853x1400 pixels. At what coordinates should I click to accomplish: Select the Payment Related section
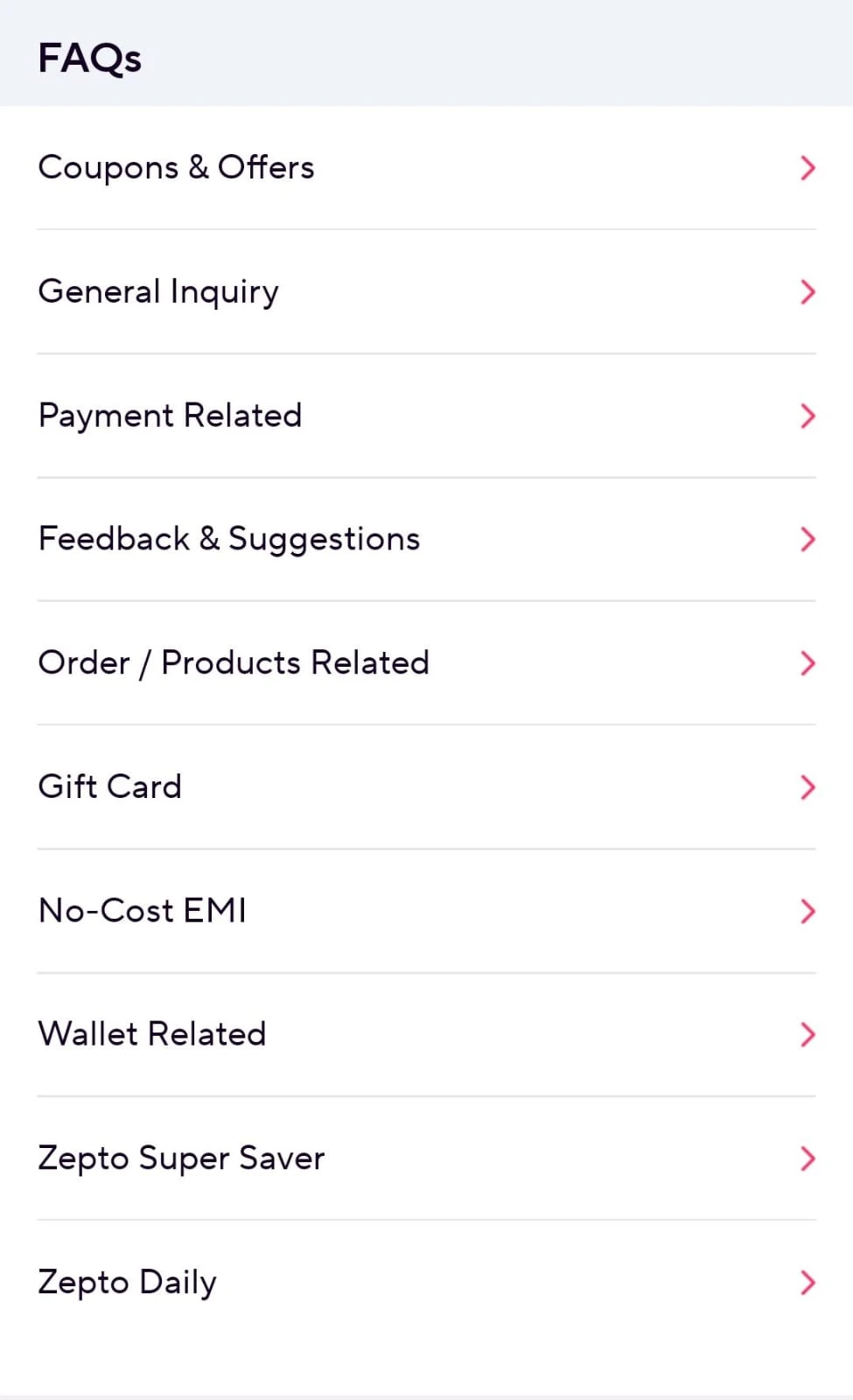[426, 416]
